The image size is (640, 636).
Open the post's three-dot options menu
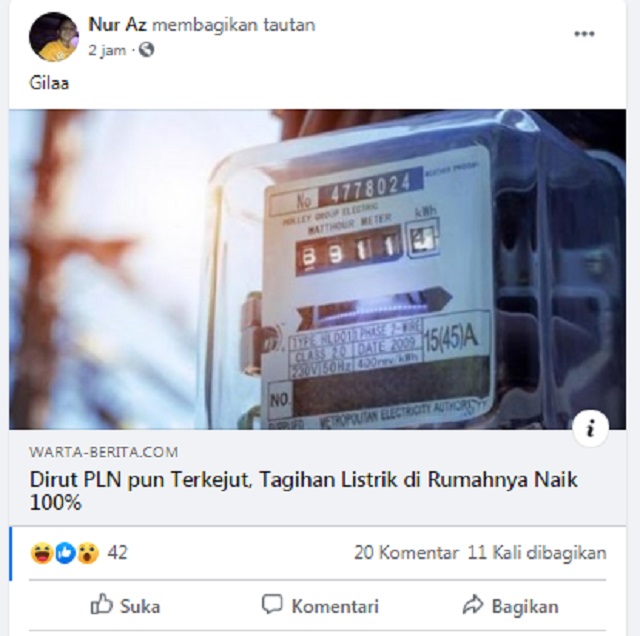[x=584, y=34]
